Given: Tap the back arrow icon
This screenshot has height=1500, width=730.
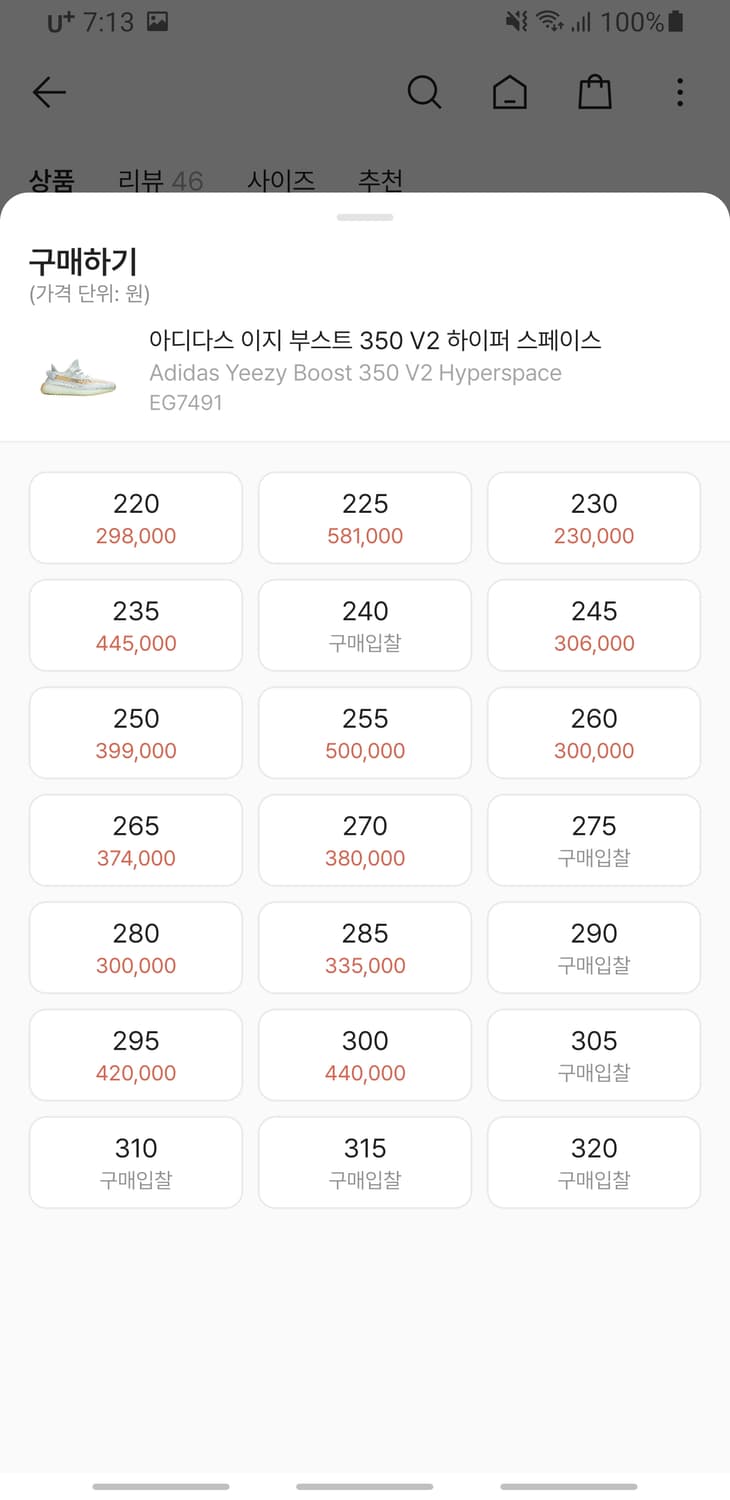Looking at the screenshot, I should (x=47, y=92).
